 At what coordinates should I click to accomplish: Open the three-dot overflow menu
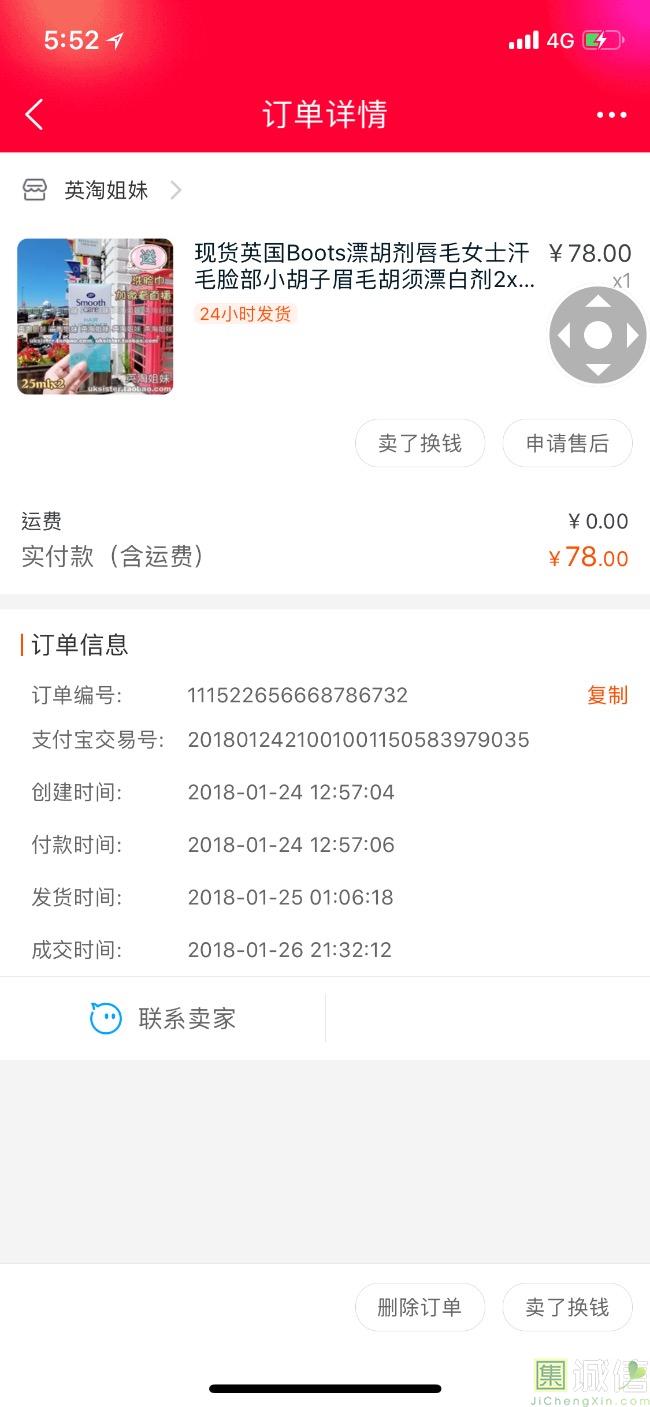coord(611,115)
